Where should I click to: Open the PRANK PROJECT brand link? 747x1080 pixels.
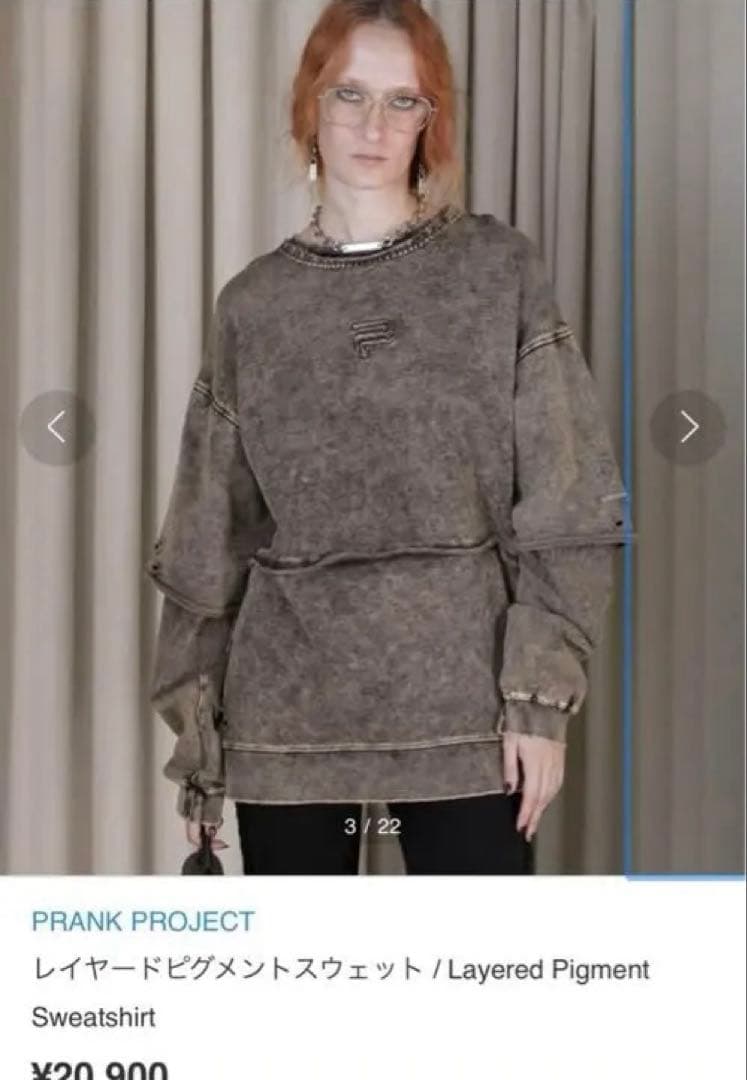click(143, 921)
